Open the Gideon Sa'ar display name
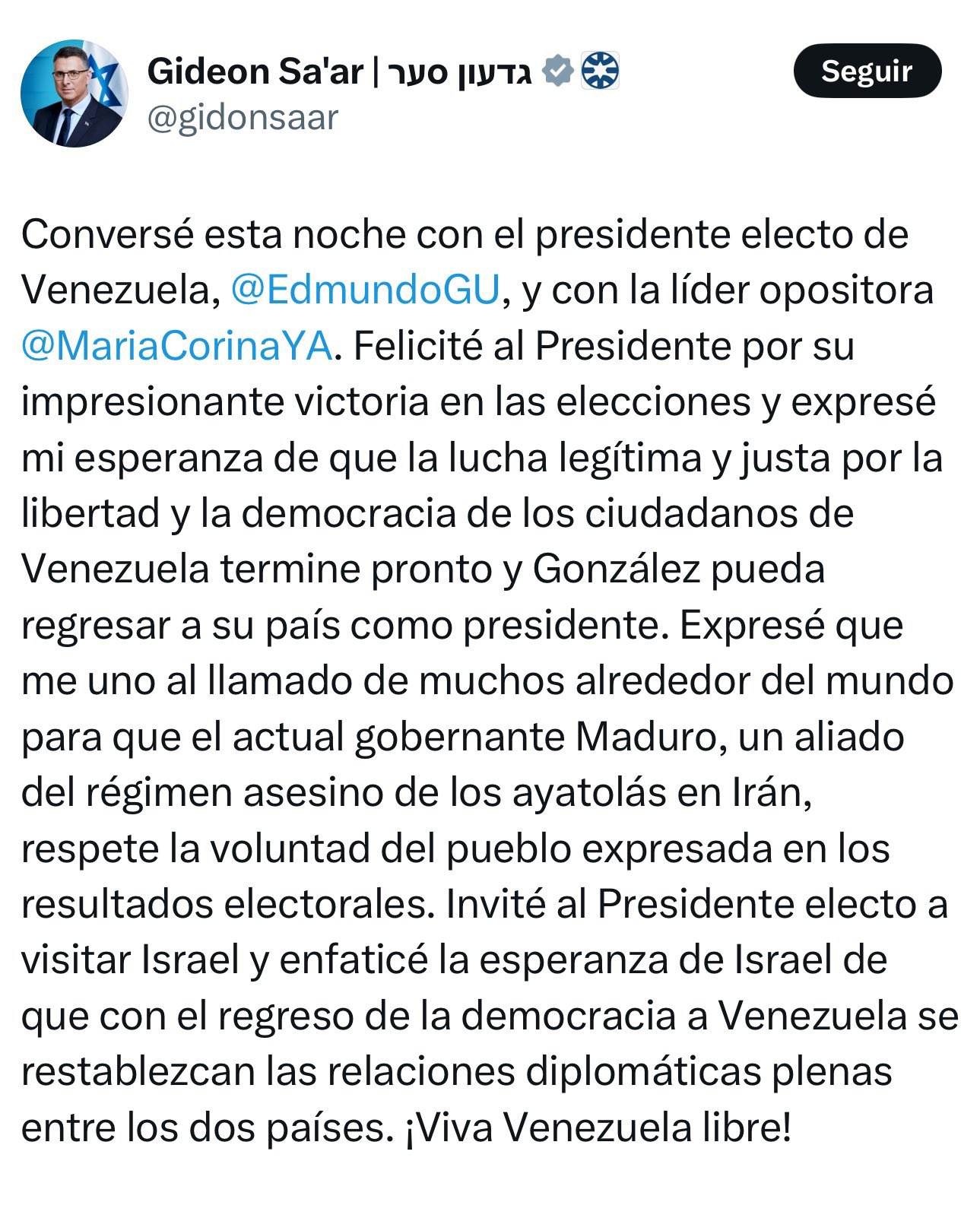The width and height of the screenshot is (980, 1218). click(x=340, y=71)
